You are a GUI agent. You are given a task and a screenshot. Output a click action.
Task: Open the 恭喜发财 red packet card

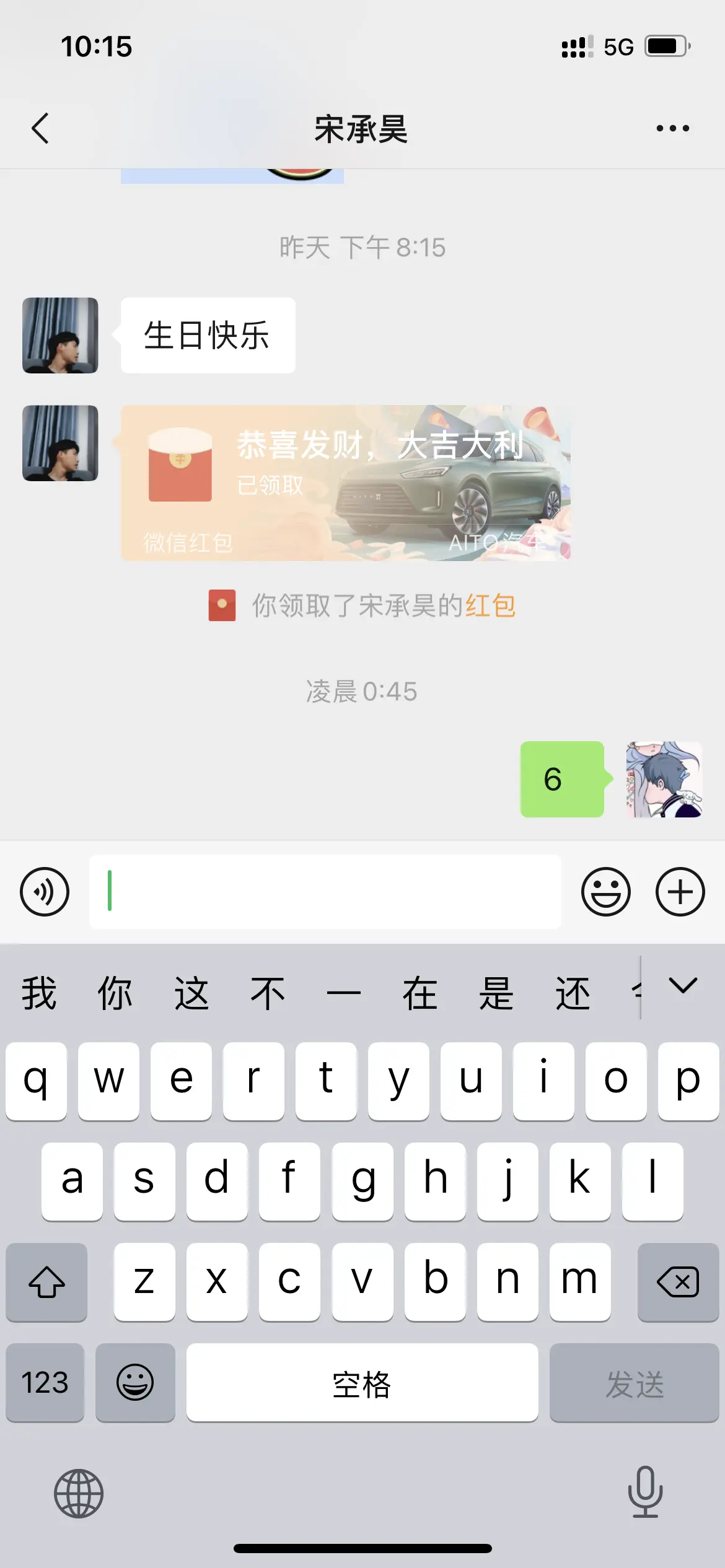[x=345, y=483]
